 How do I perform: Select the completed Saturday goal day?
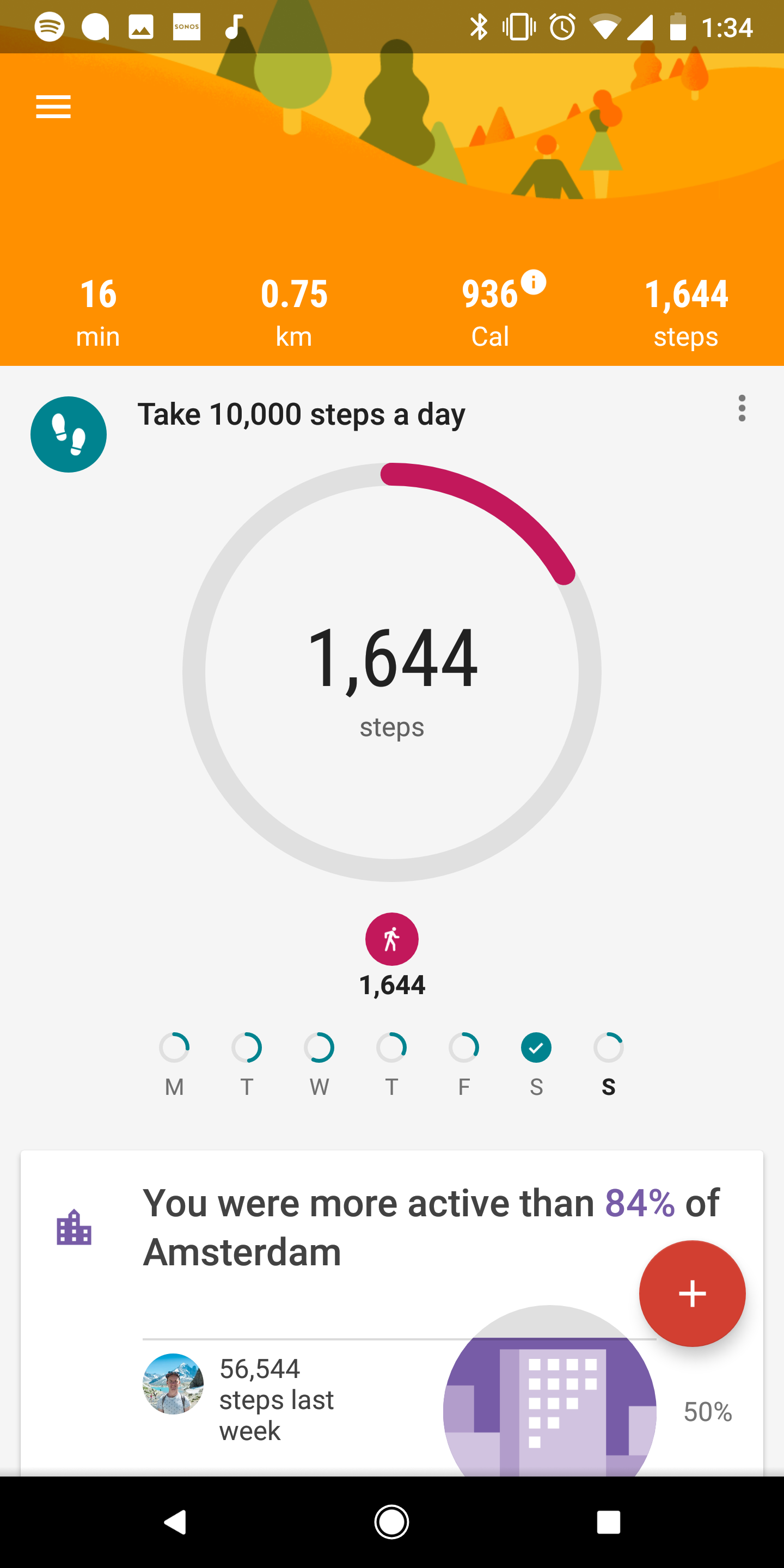(536, 1062)
